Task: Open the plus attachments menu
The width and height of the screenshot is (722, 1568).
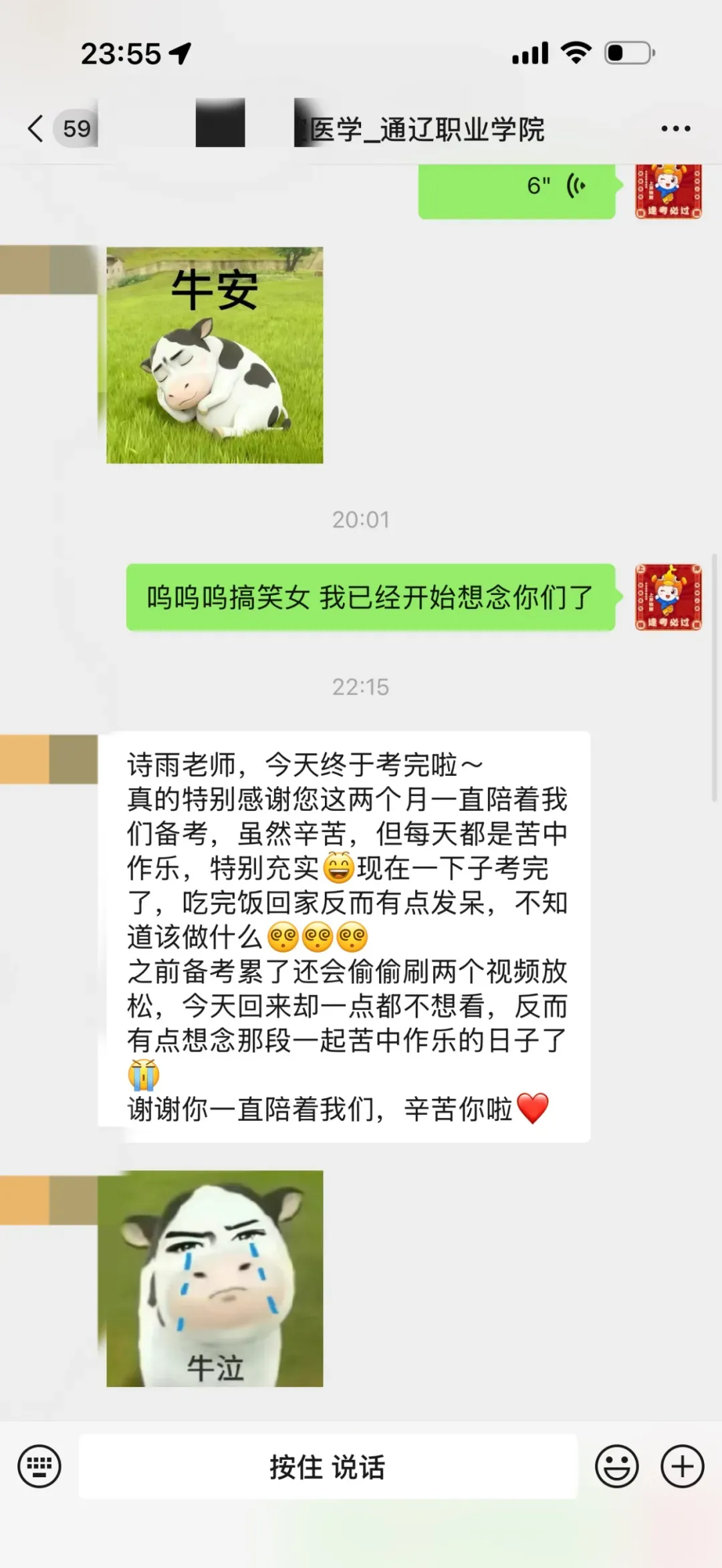Action: (683, 1467)
